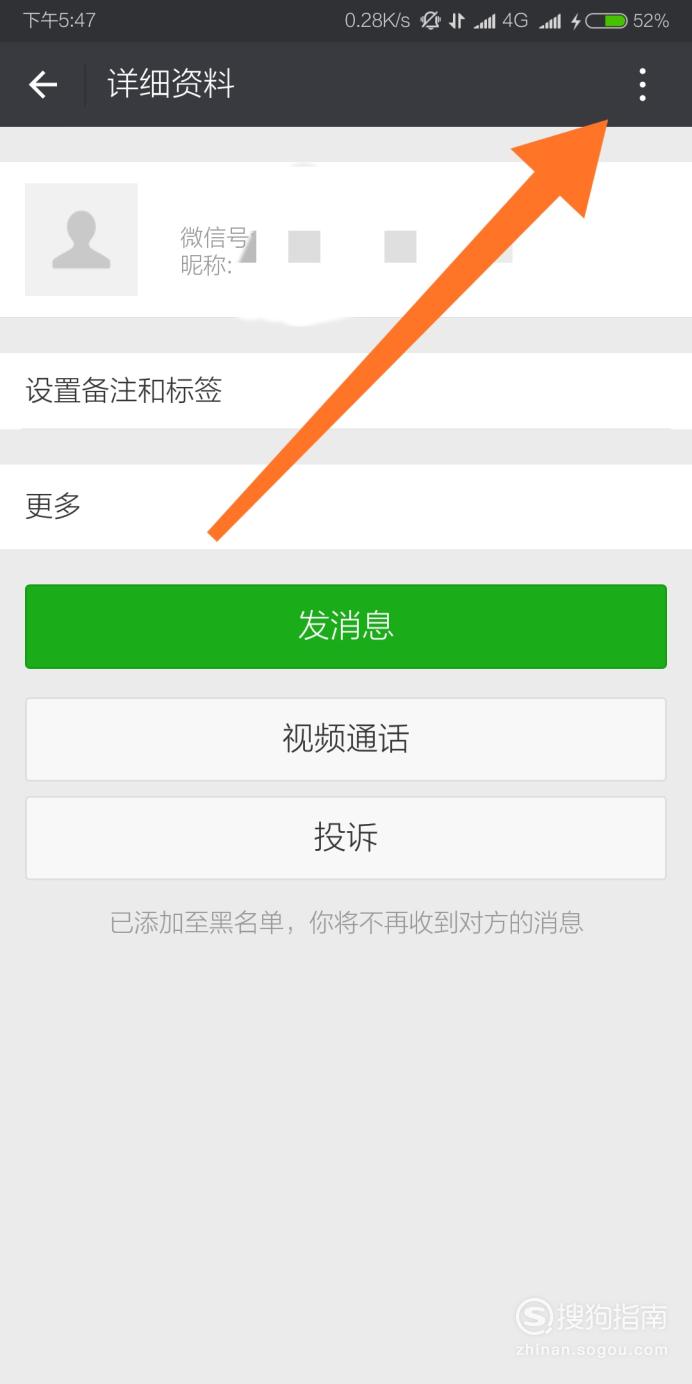Go back using the arrow icon
The height and width of the screenshot is (1384, 692).
[x=43, y=85]
